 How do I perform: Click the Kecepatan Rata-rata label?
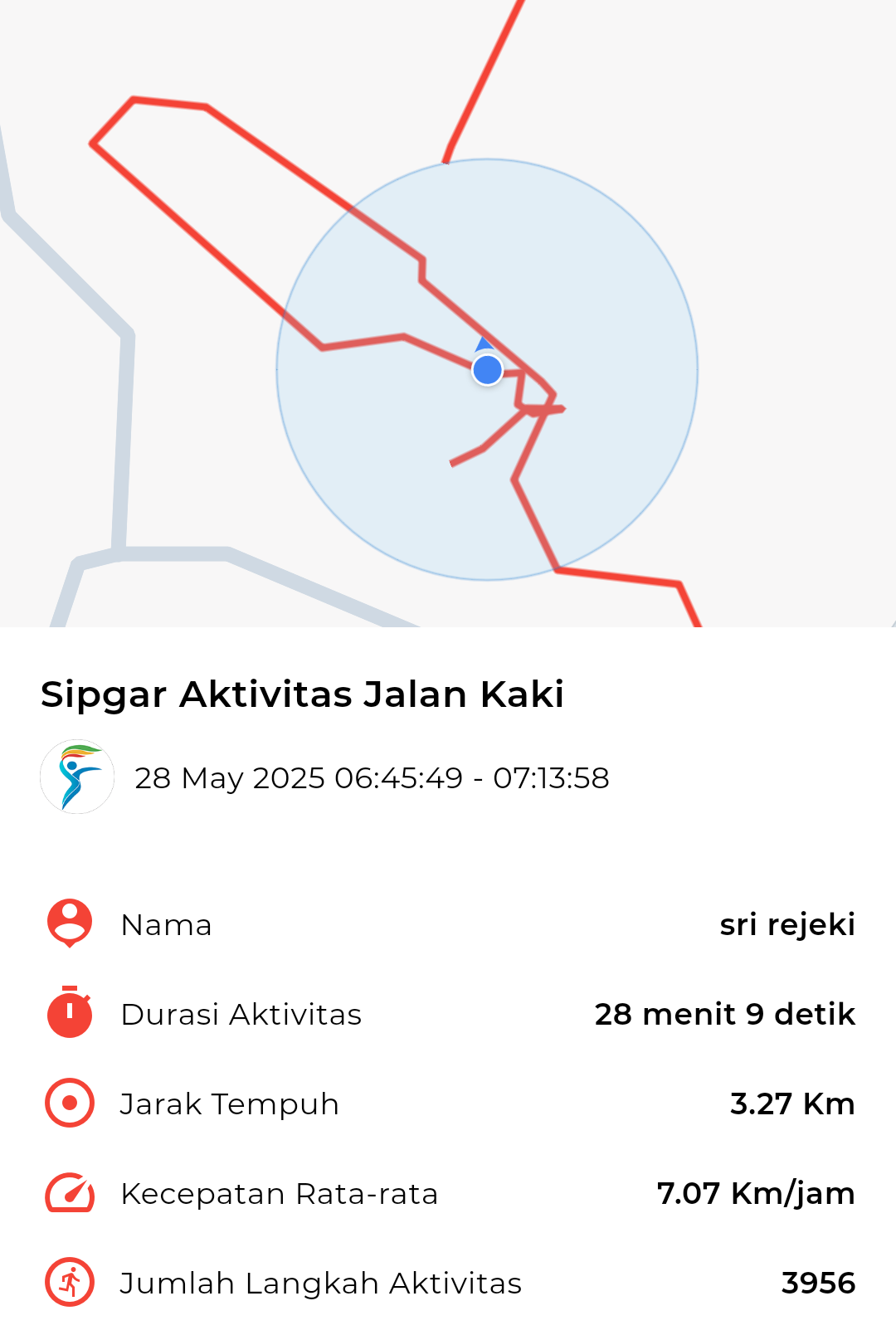tap(280, 1193)
